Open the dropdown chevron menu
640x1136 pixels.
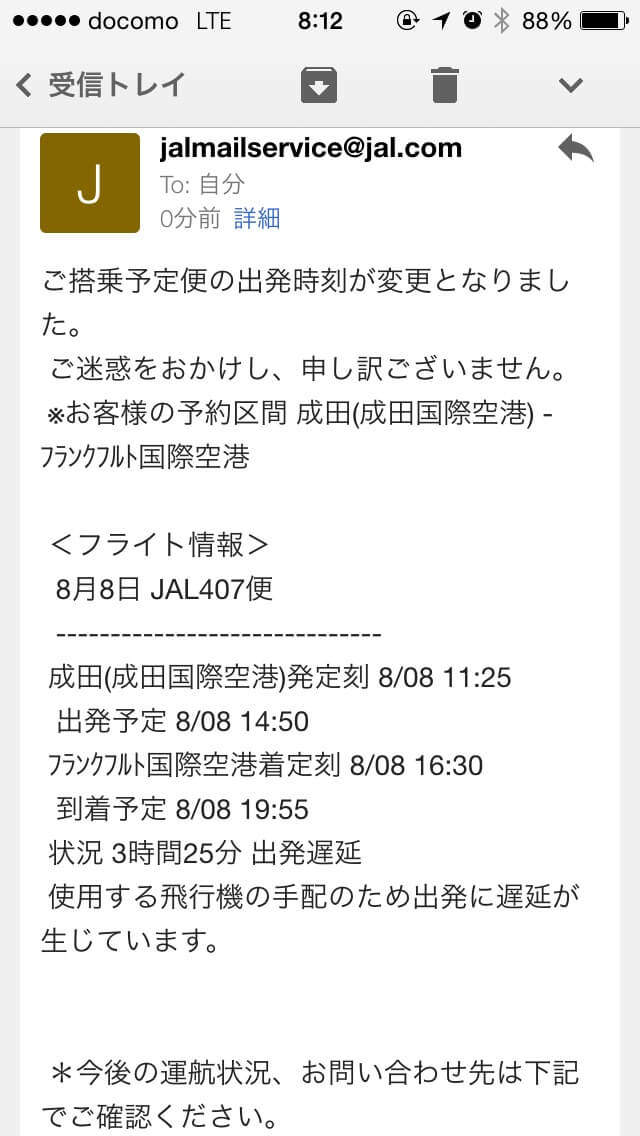point(571,85)
